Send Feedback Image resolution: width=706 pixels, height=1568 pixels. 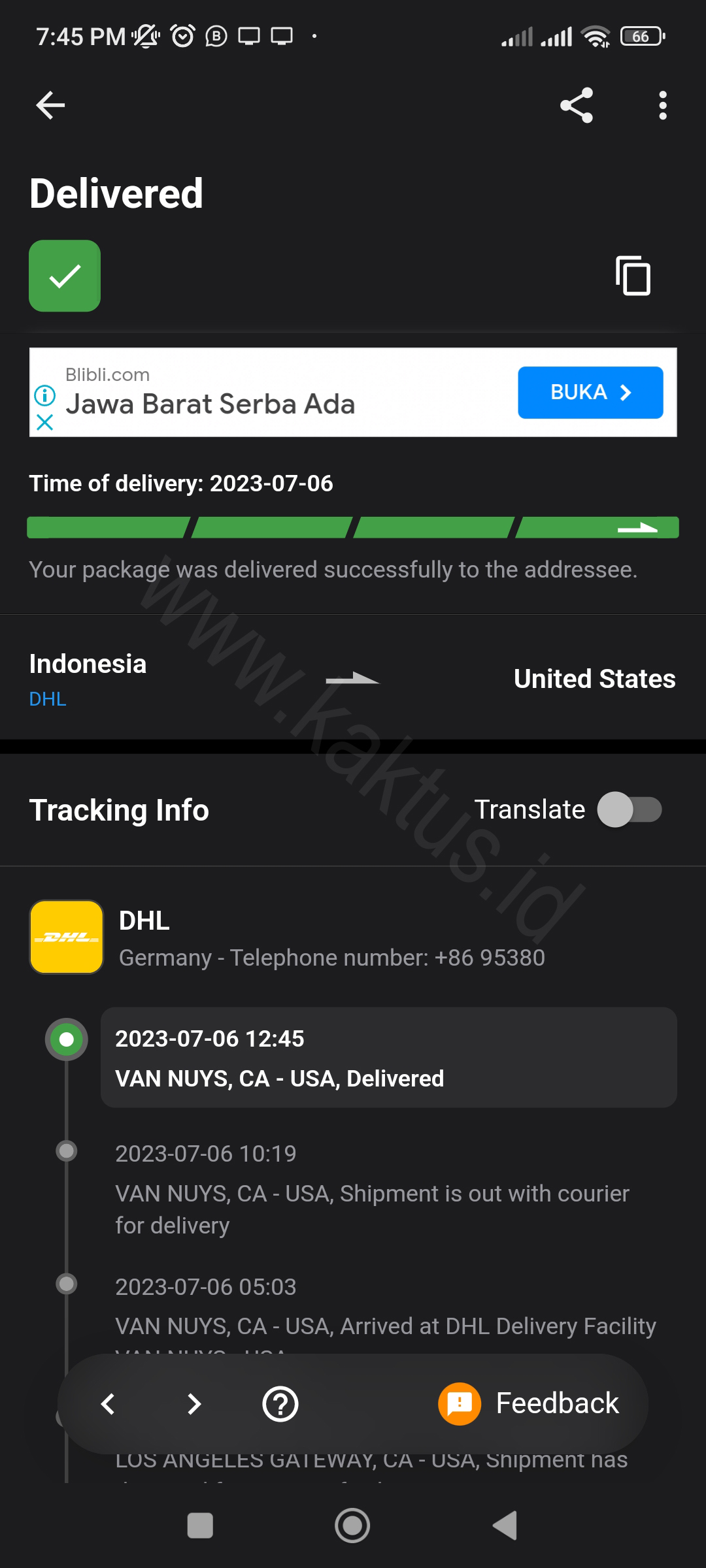[529, 1403]
